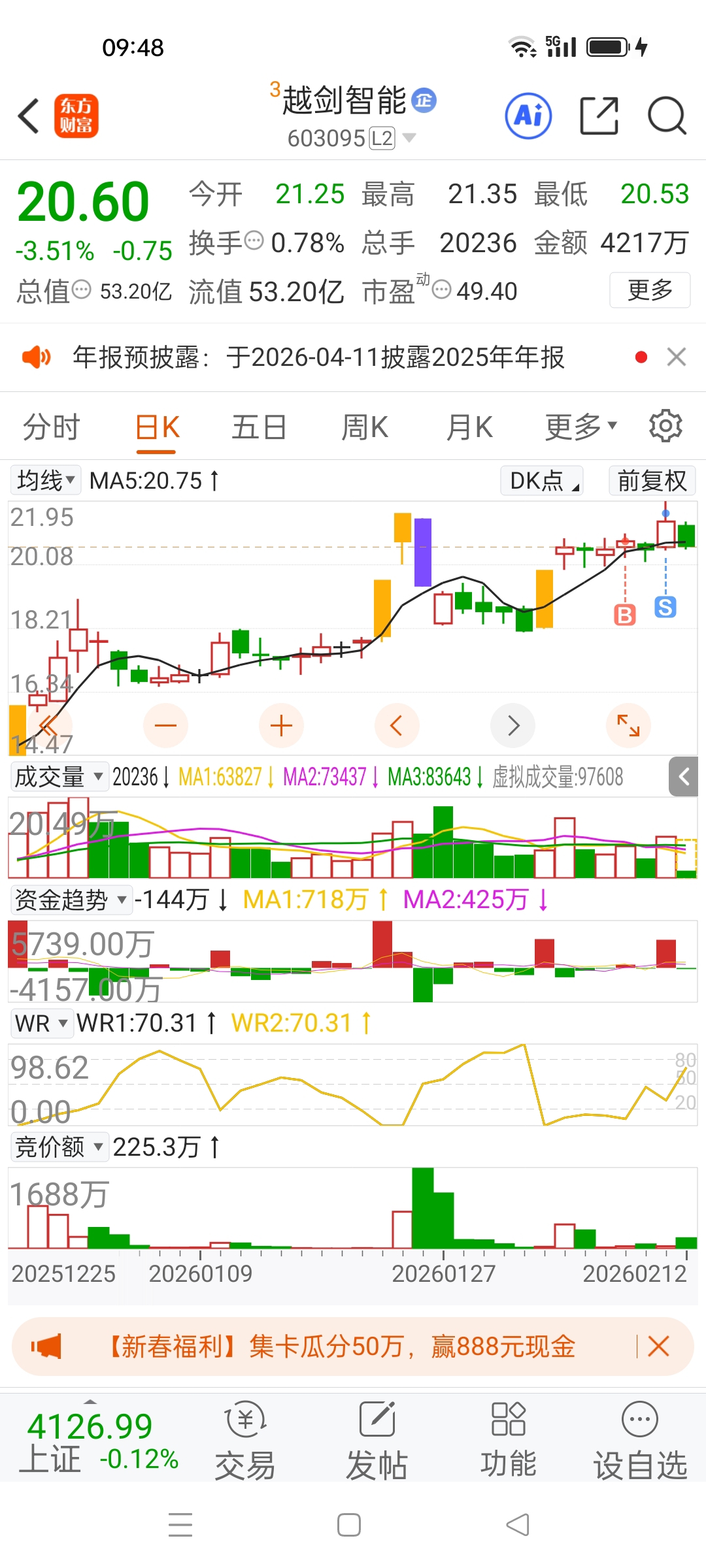Tap 更多 button for more quote data
The width and height of the screenshot is (706, 1568).
[x=649, y=289]
